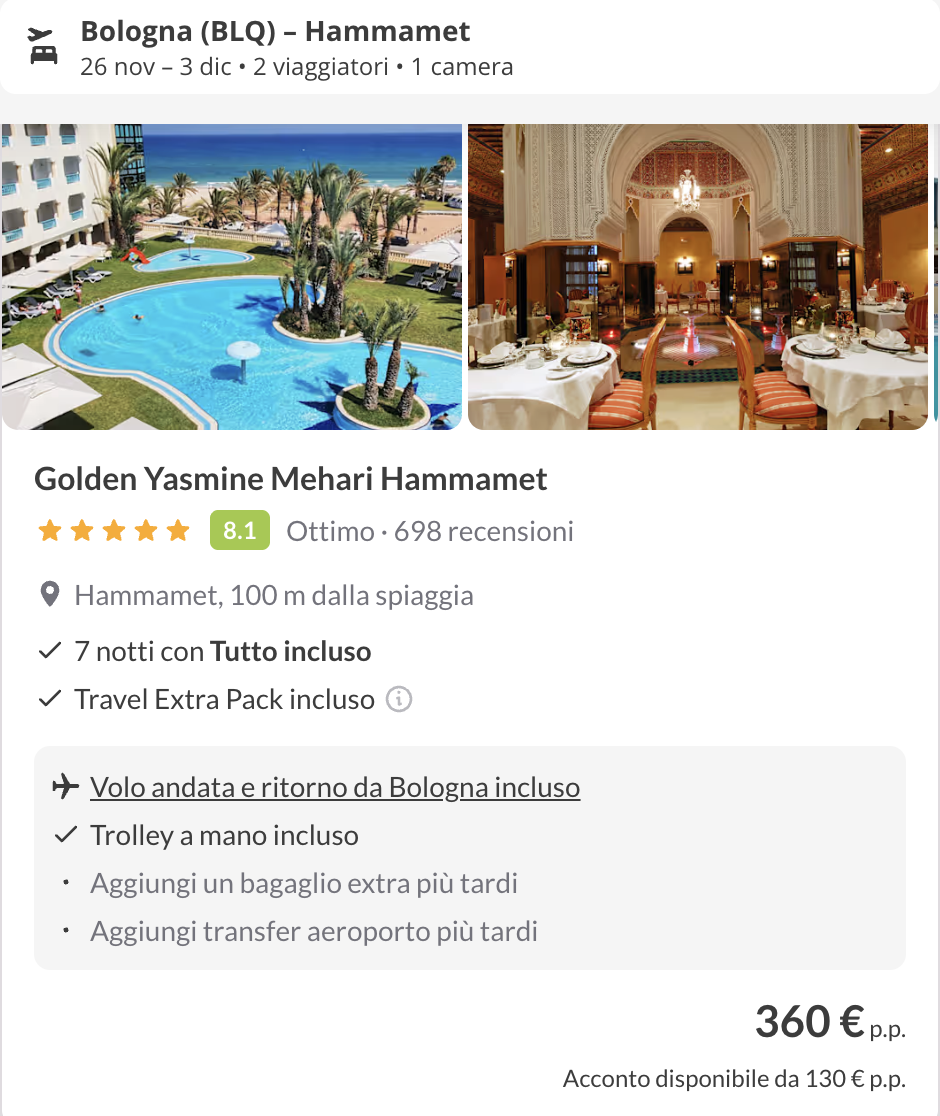Show Travel Extra Pack info

(399, 699)
